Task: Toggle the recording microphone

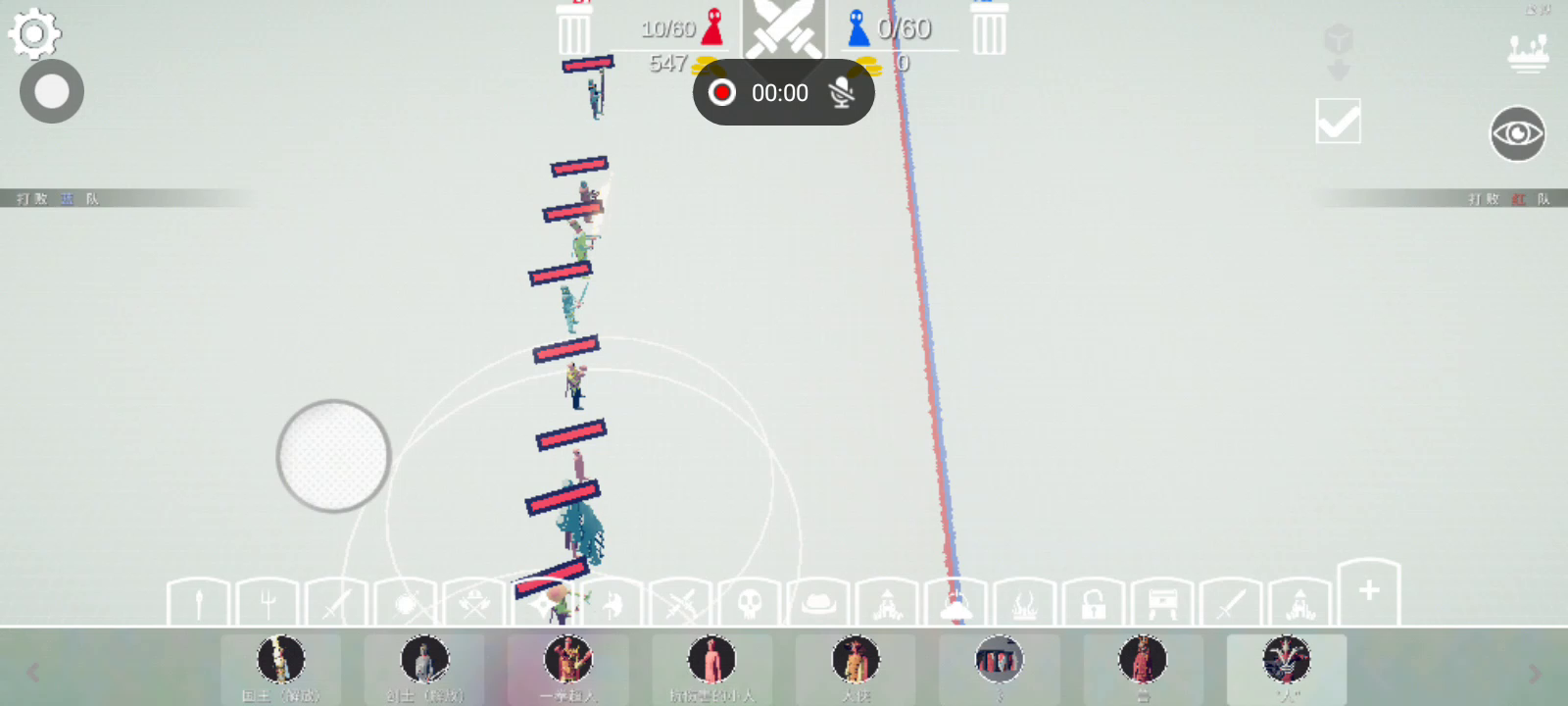Action: tap(841, 92)
